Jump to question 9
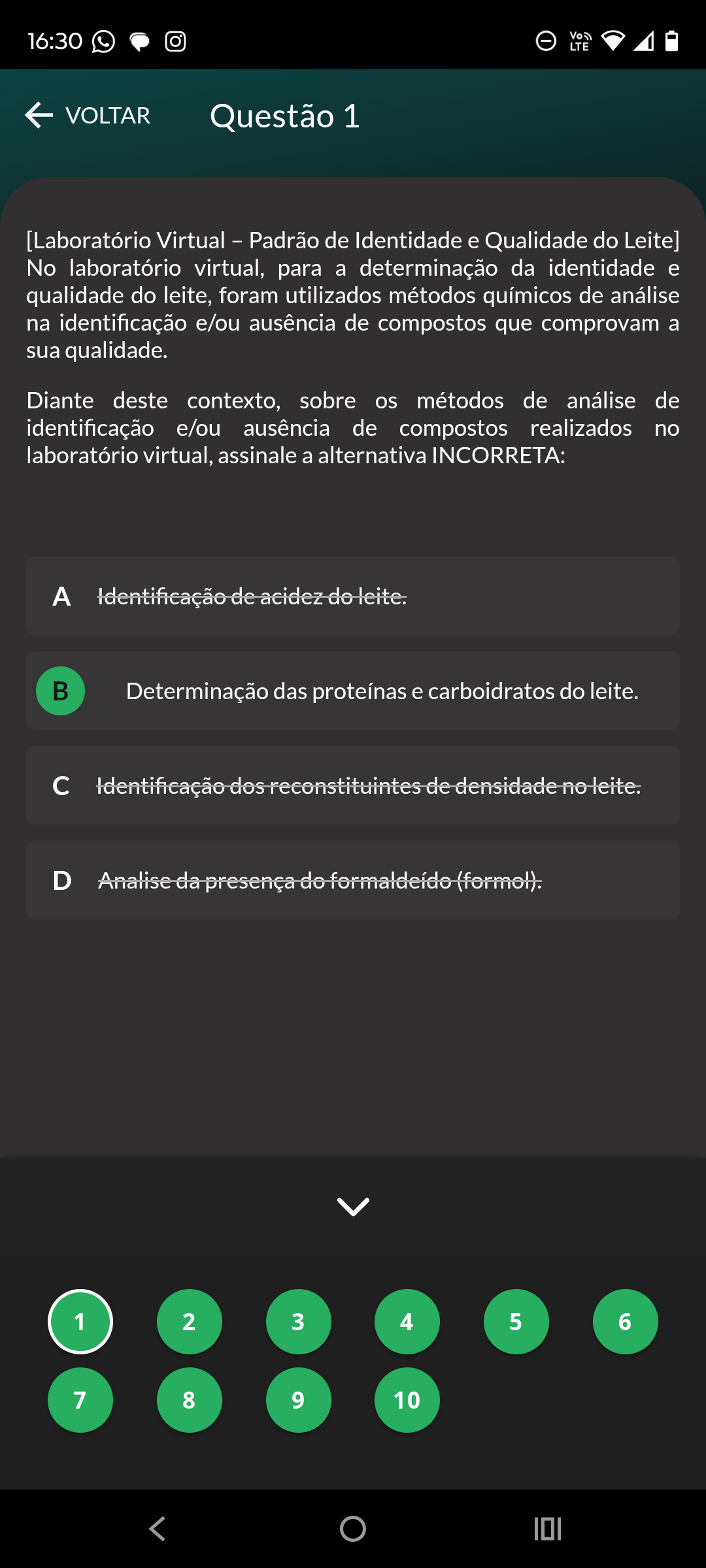 tap(298, 1400)
